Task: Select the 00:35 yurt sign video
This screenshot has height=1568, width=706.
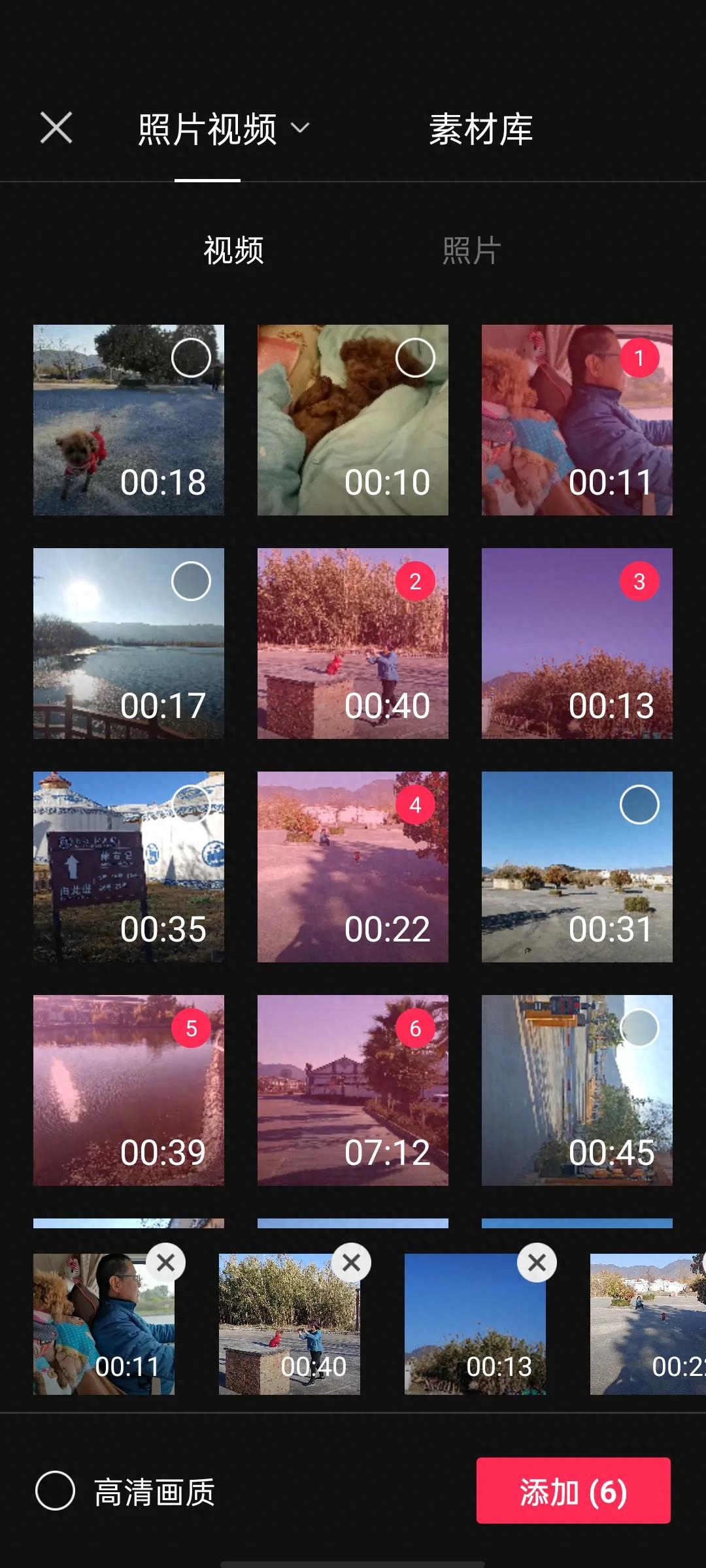Action: [191, 805]
